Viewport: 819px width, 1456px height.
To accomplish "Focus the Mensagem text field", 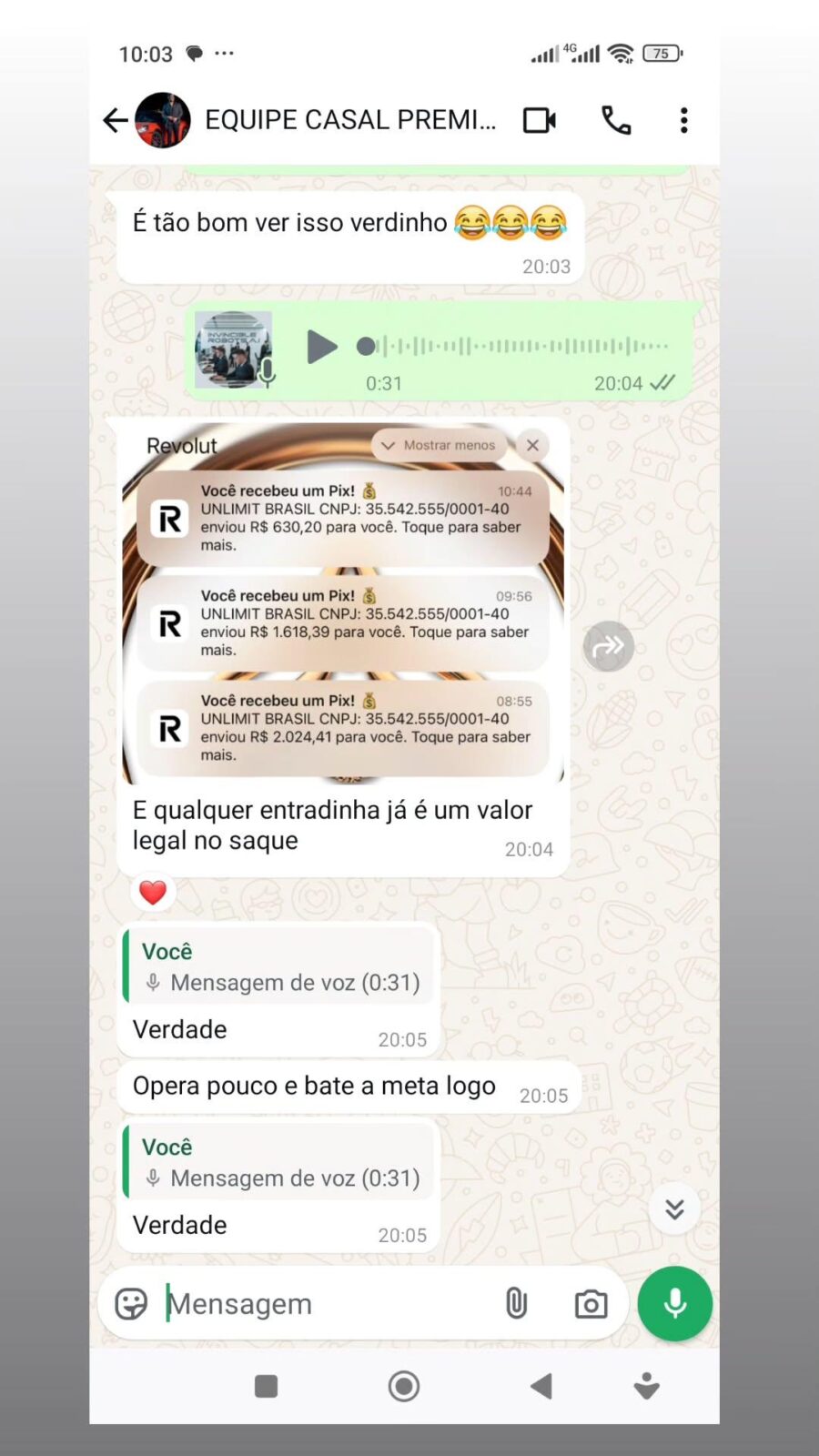I will 328,1304.
